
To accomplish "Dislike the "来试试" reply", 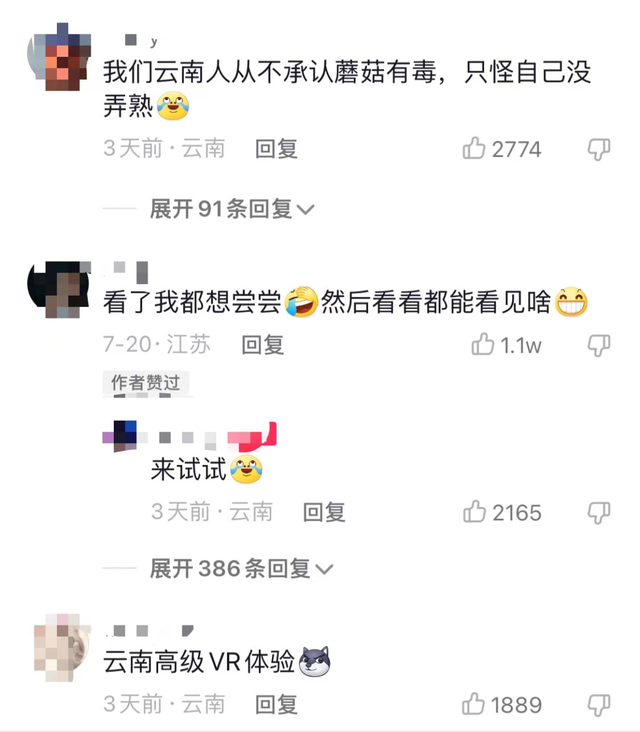I will coord(598,512).
